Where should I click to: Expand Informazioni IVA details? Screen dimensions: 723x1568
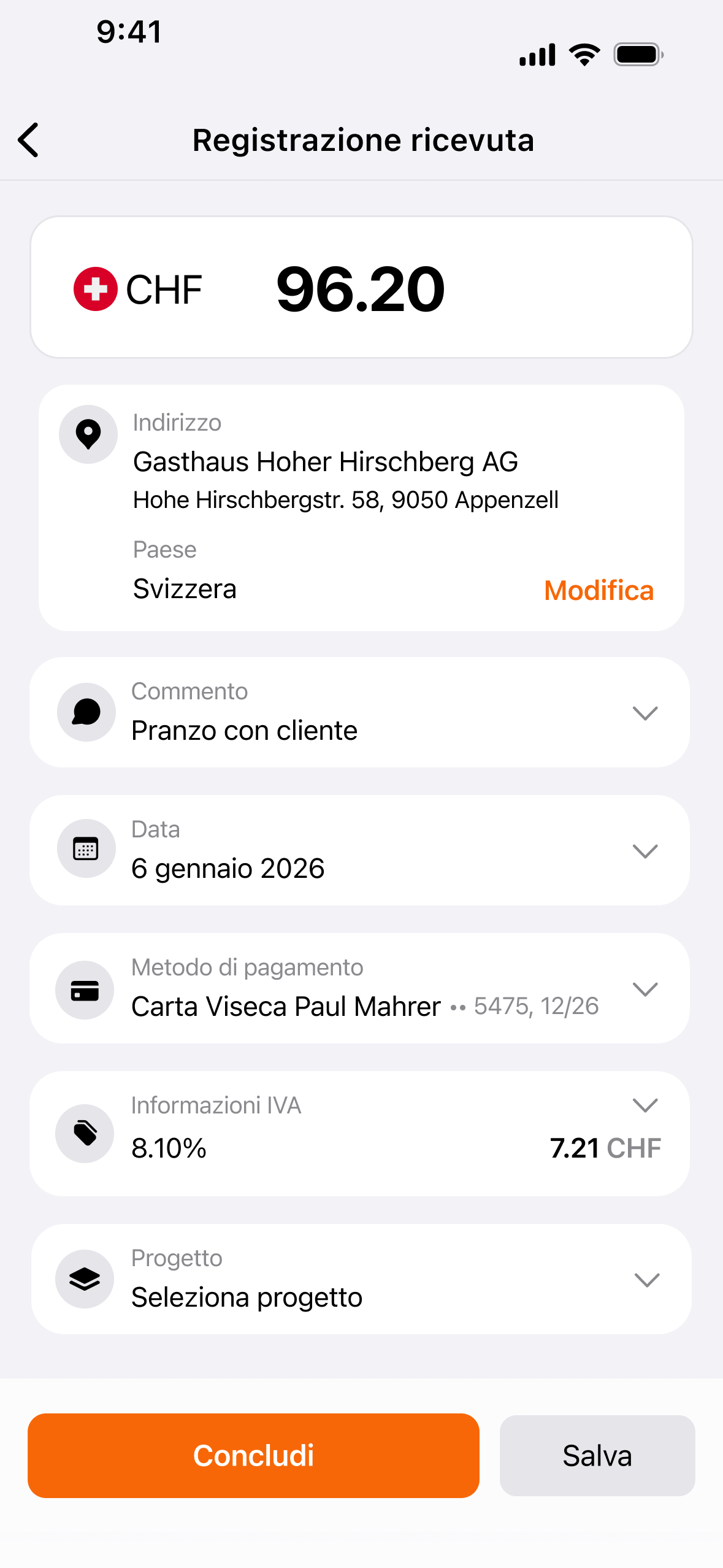(645, 1105)
